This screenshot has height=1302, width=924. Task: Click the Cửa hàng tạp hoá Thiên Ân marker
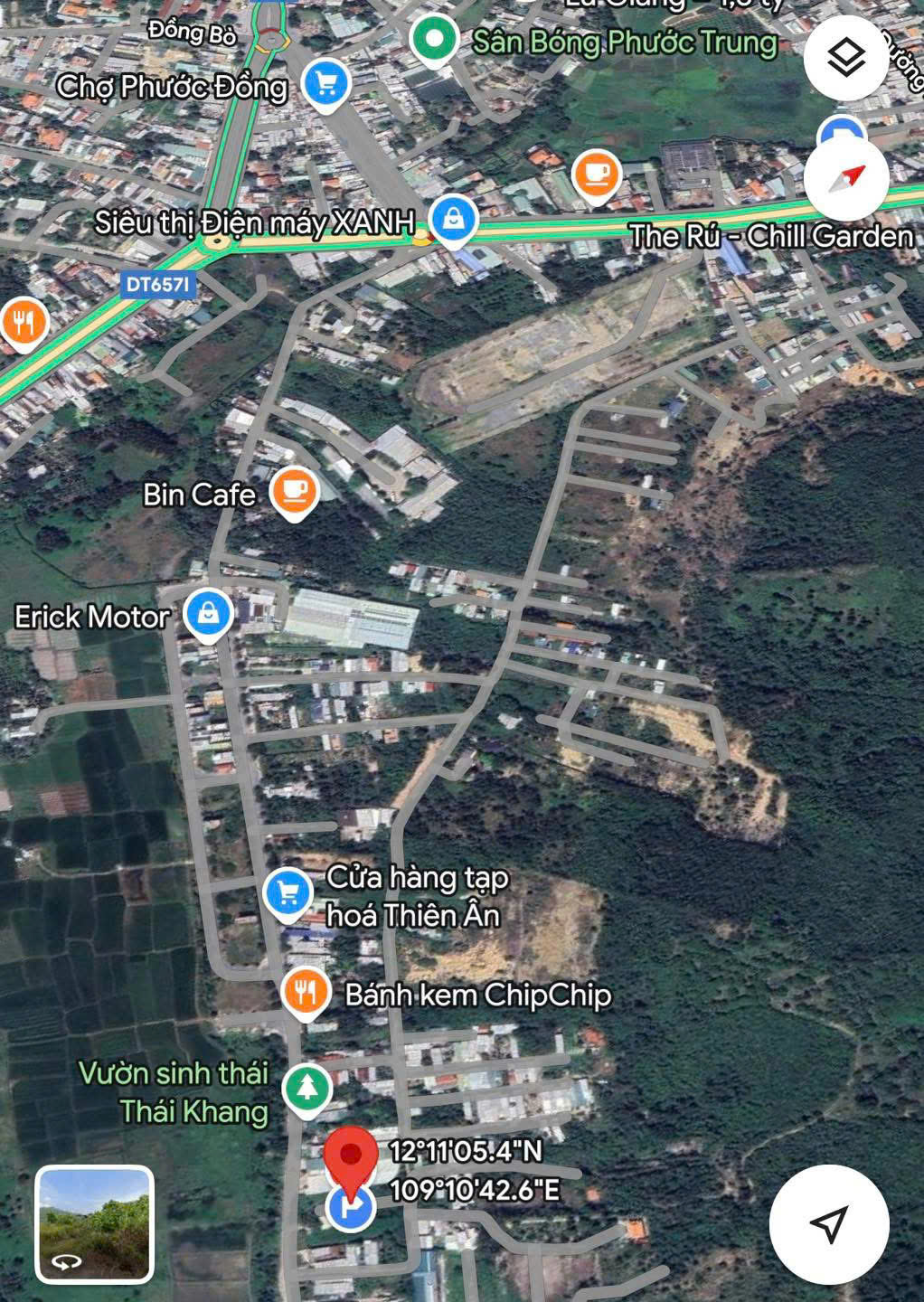(x=290, y=892)
